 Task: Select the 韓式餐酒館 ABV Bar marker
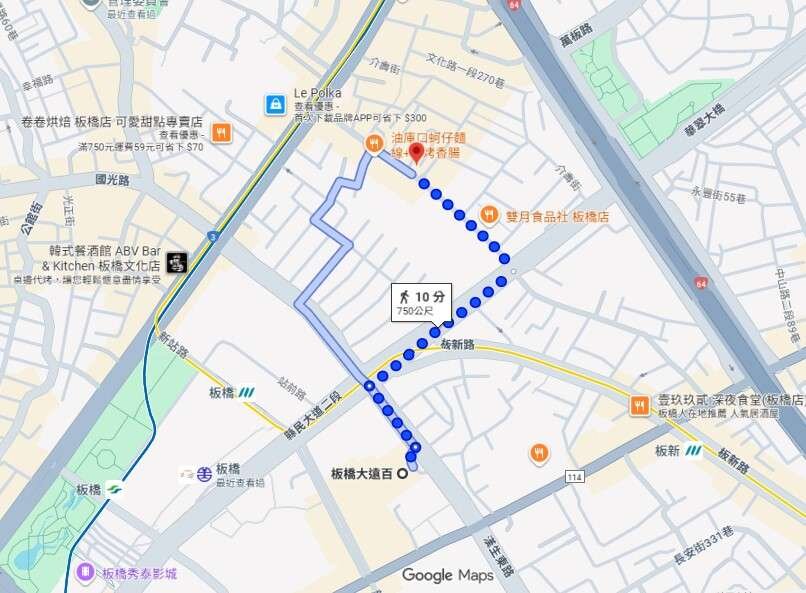[177, 262]
